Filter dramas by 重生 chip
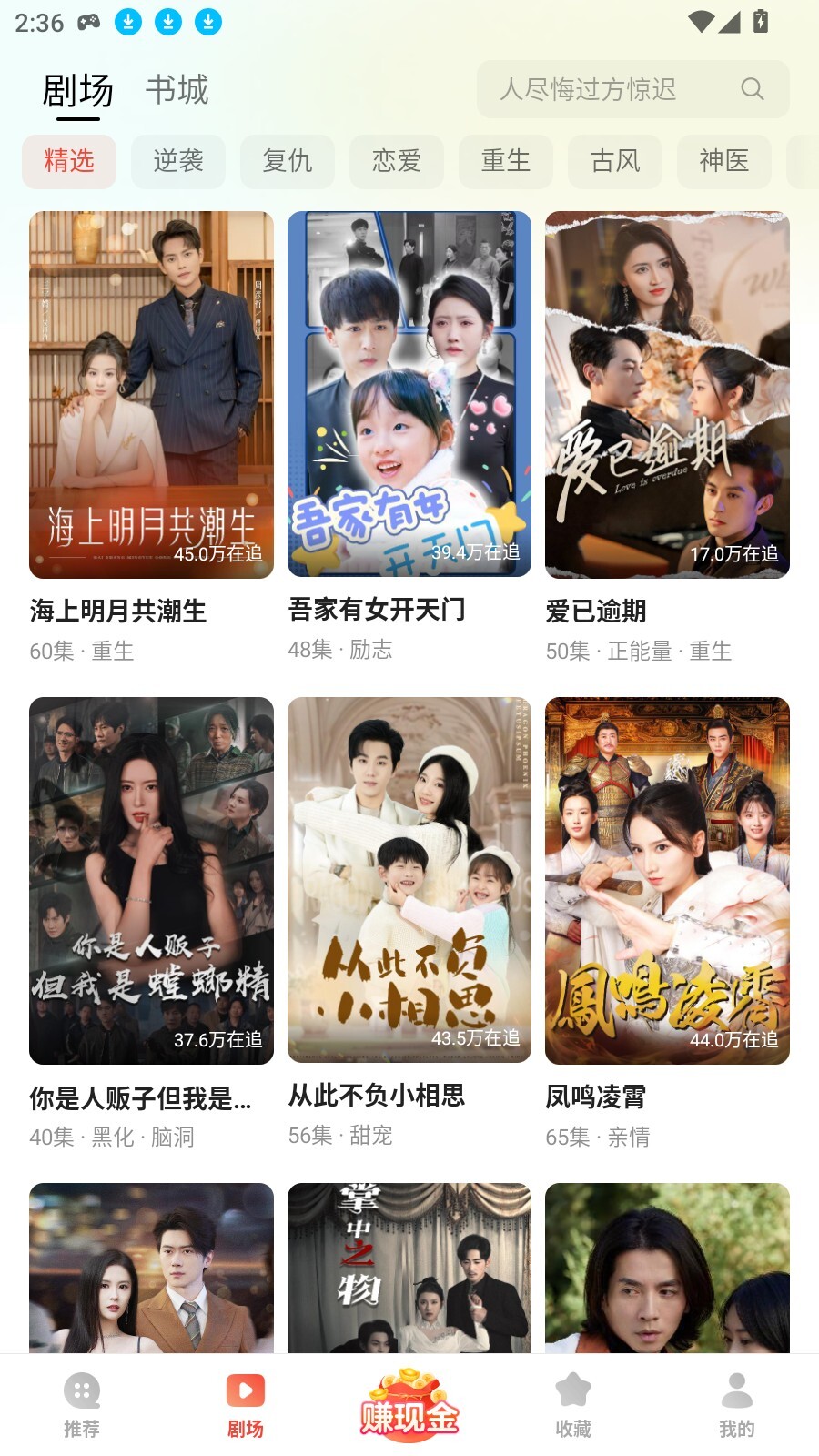819x1456 pixels. click(506, 162)
